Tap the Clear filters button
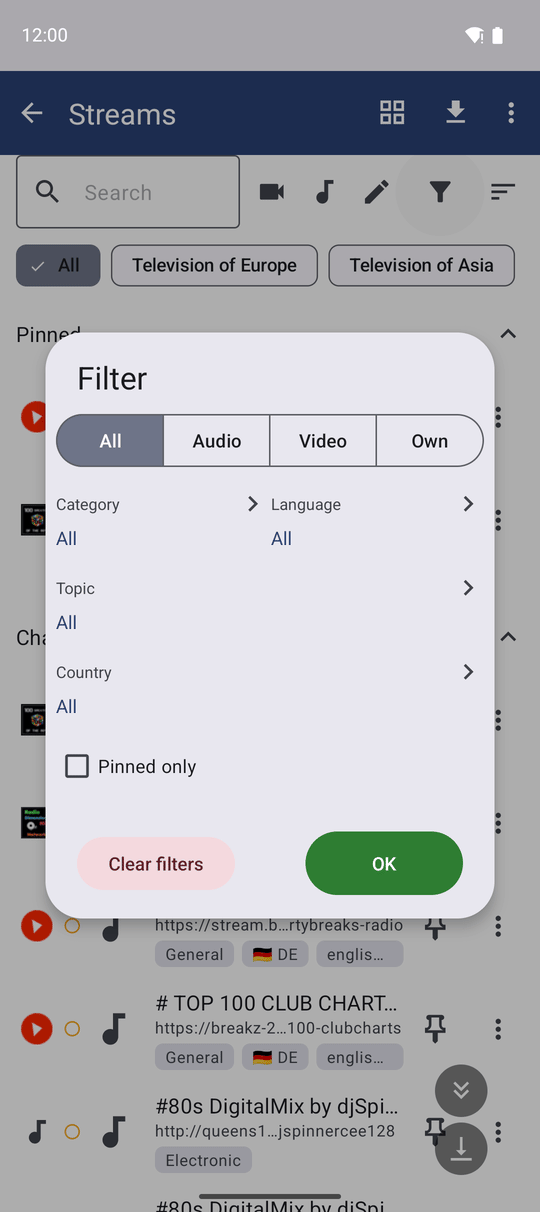 point(156,864)
